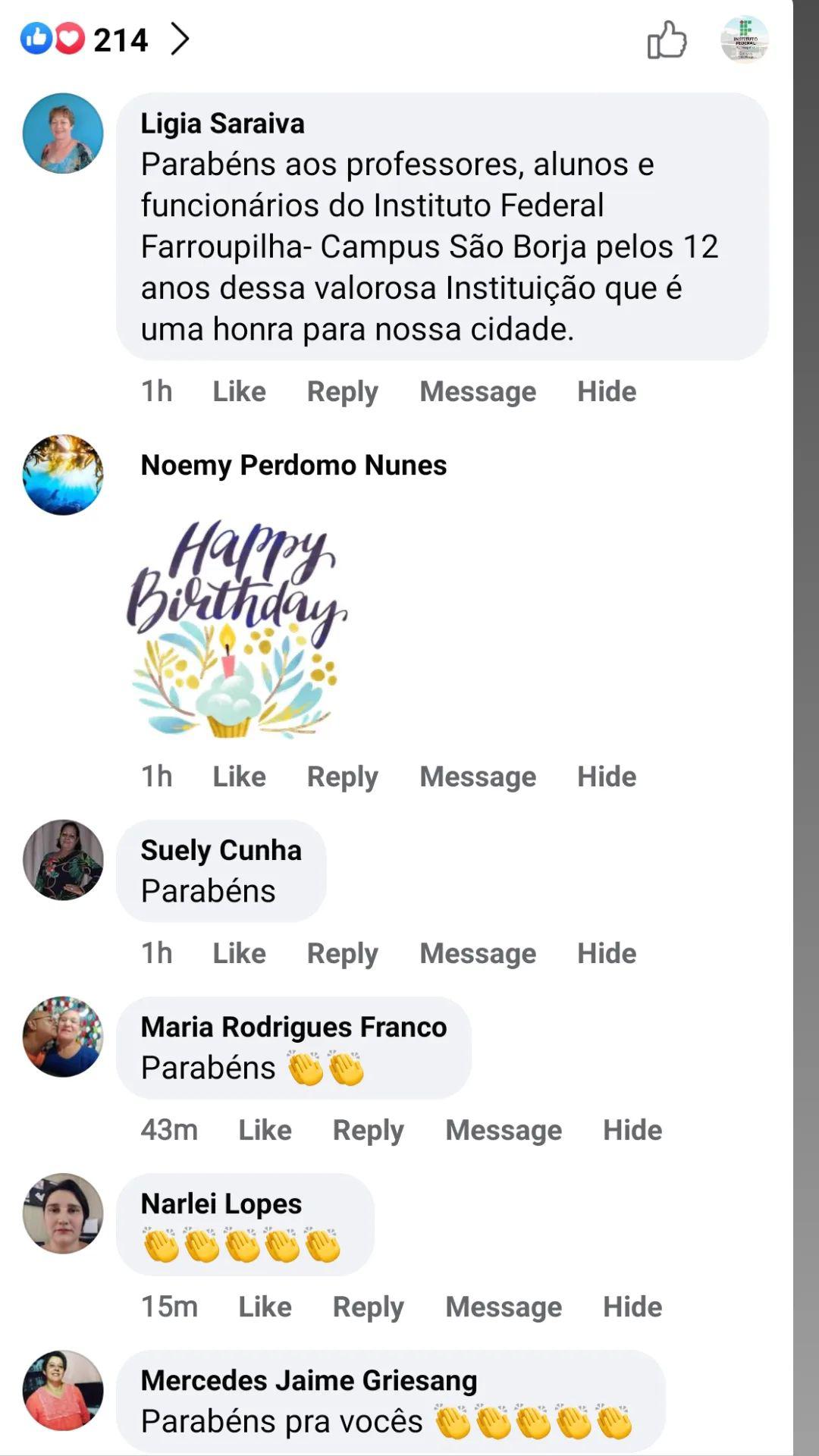The image size is (819, 1456).
Task: Like the post with thumbs-up icon
Action: coord(667,39)
